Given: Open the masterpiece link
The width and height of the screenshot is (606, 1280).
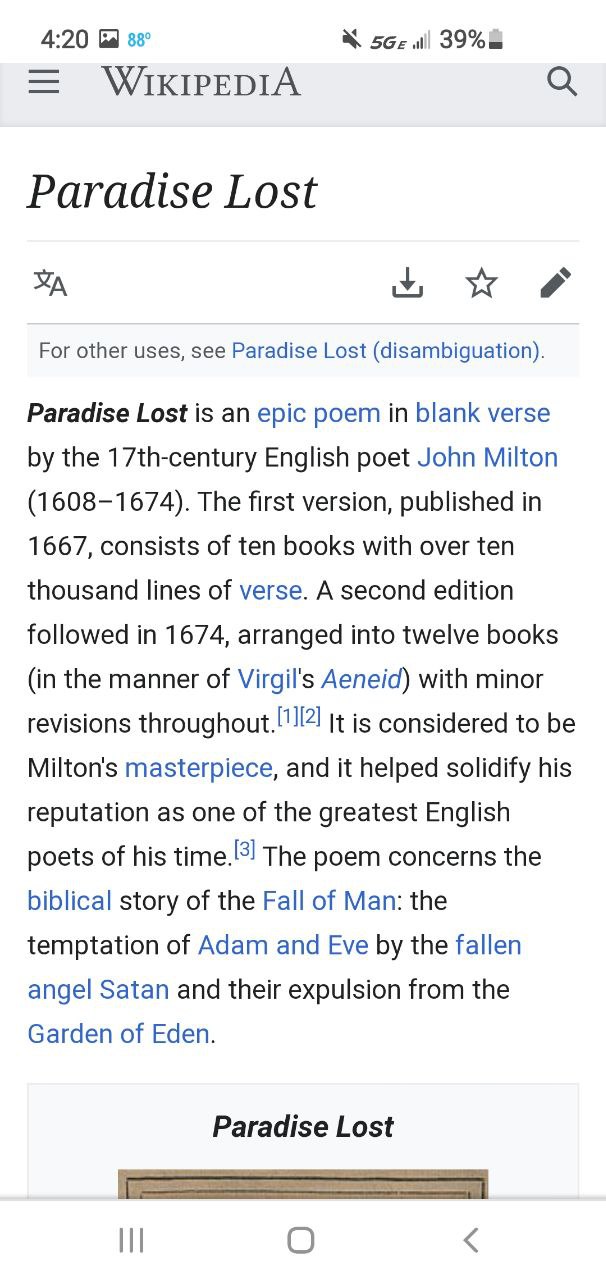Looking at the screenshot, I should tap(198, 768).
